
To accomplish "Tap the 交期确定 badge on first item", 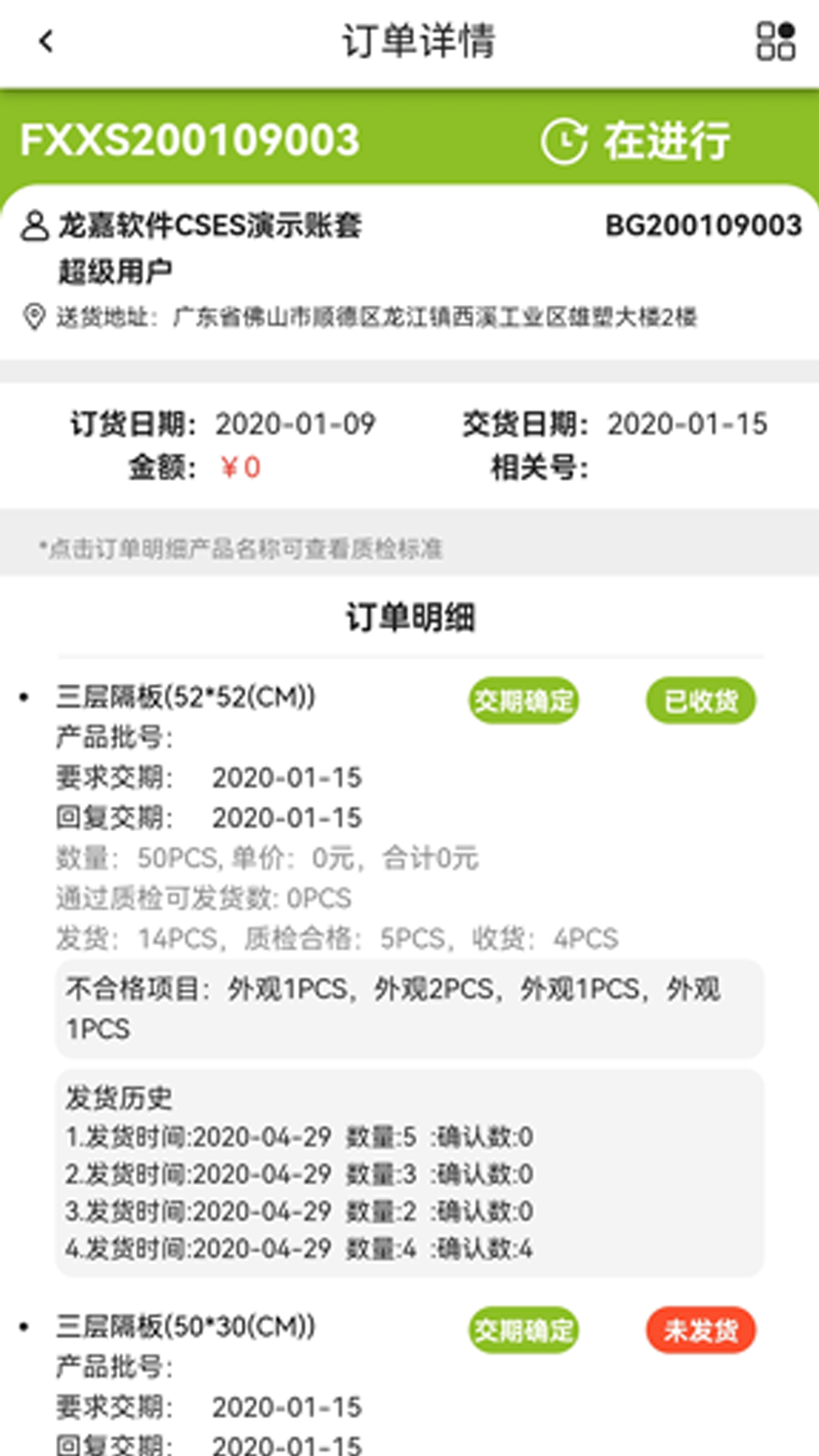I will 525,701.
